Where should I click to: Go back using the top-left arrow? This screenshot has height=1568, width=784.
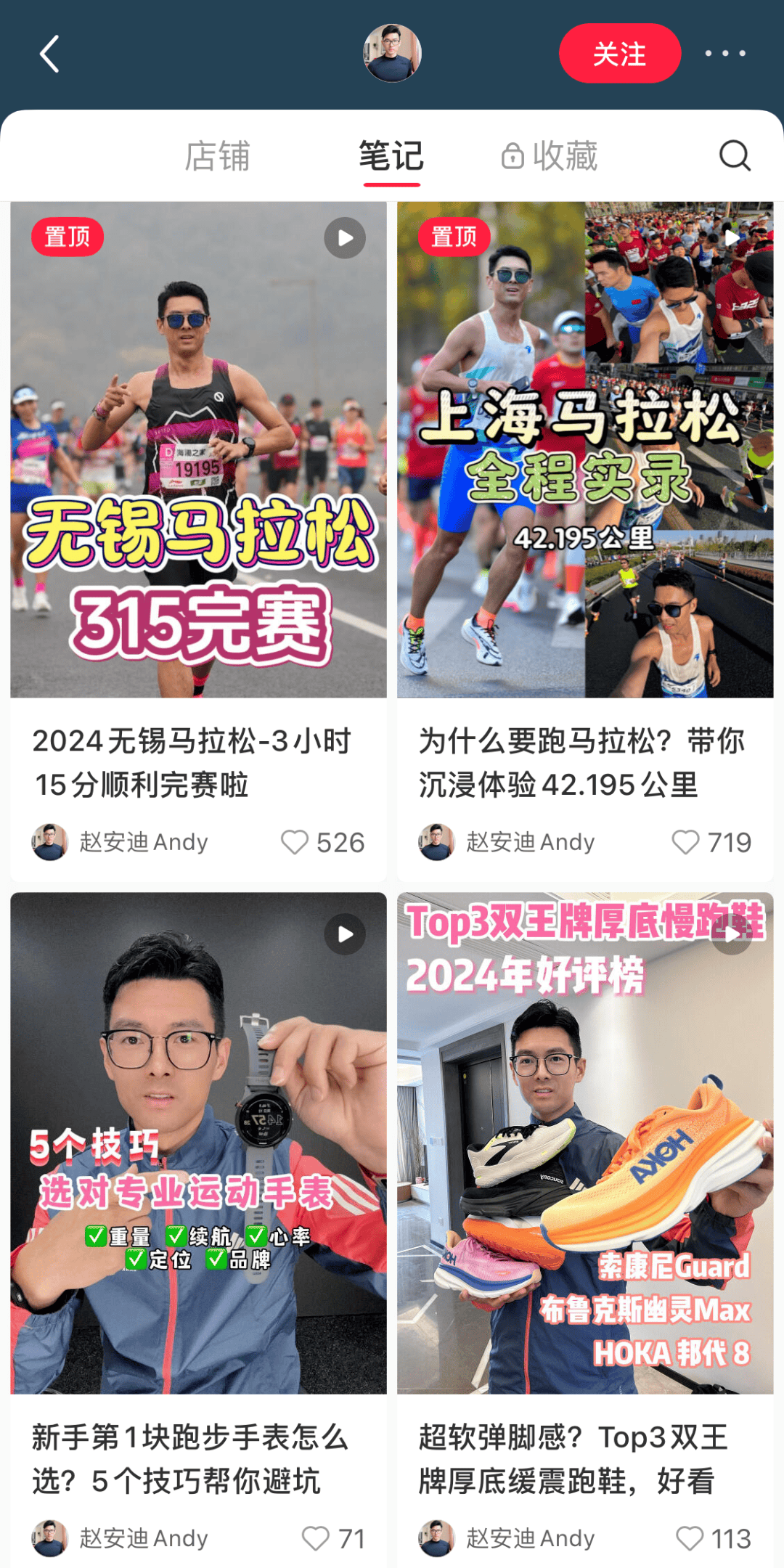(49, 54)
